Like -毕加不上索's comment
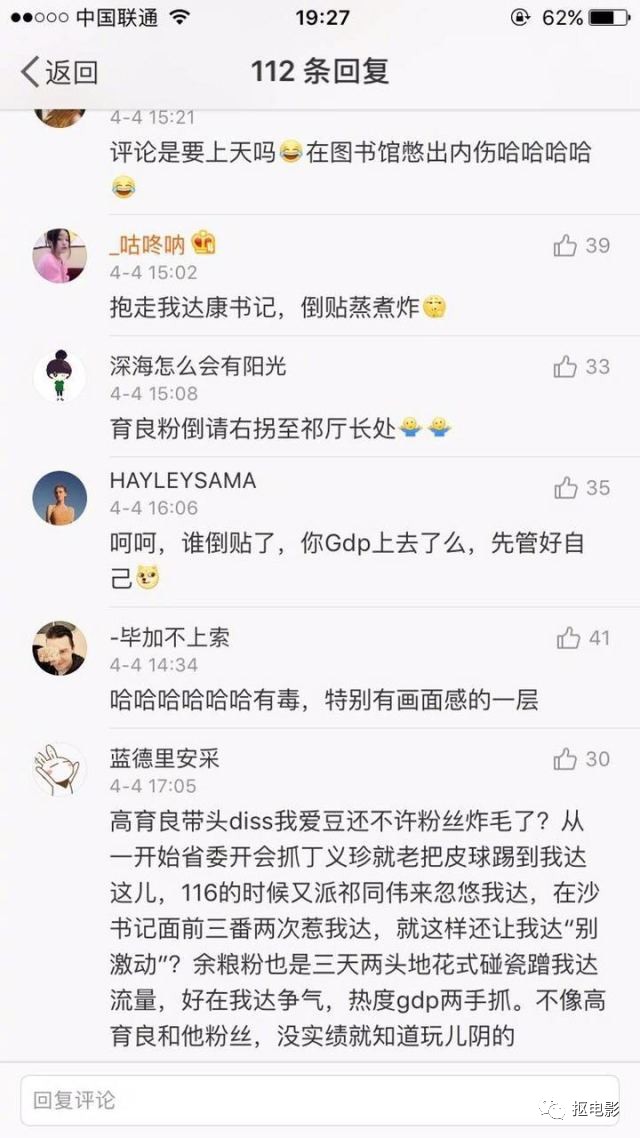640x1138 pixels. pos(569,638)
